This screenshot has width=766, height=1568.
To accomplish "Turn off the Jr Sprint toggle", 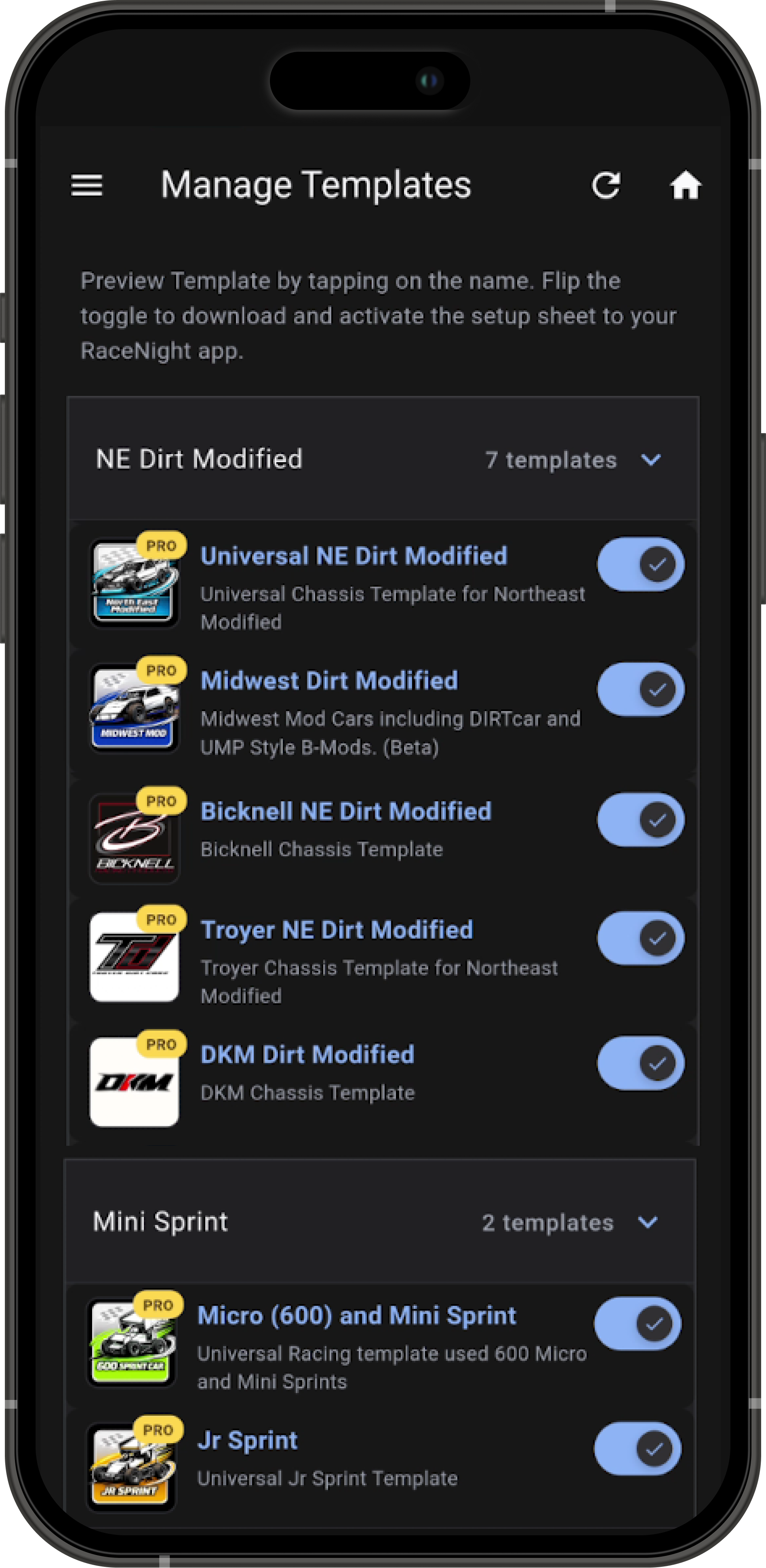I will click(638, 1449).
